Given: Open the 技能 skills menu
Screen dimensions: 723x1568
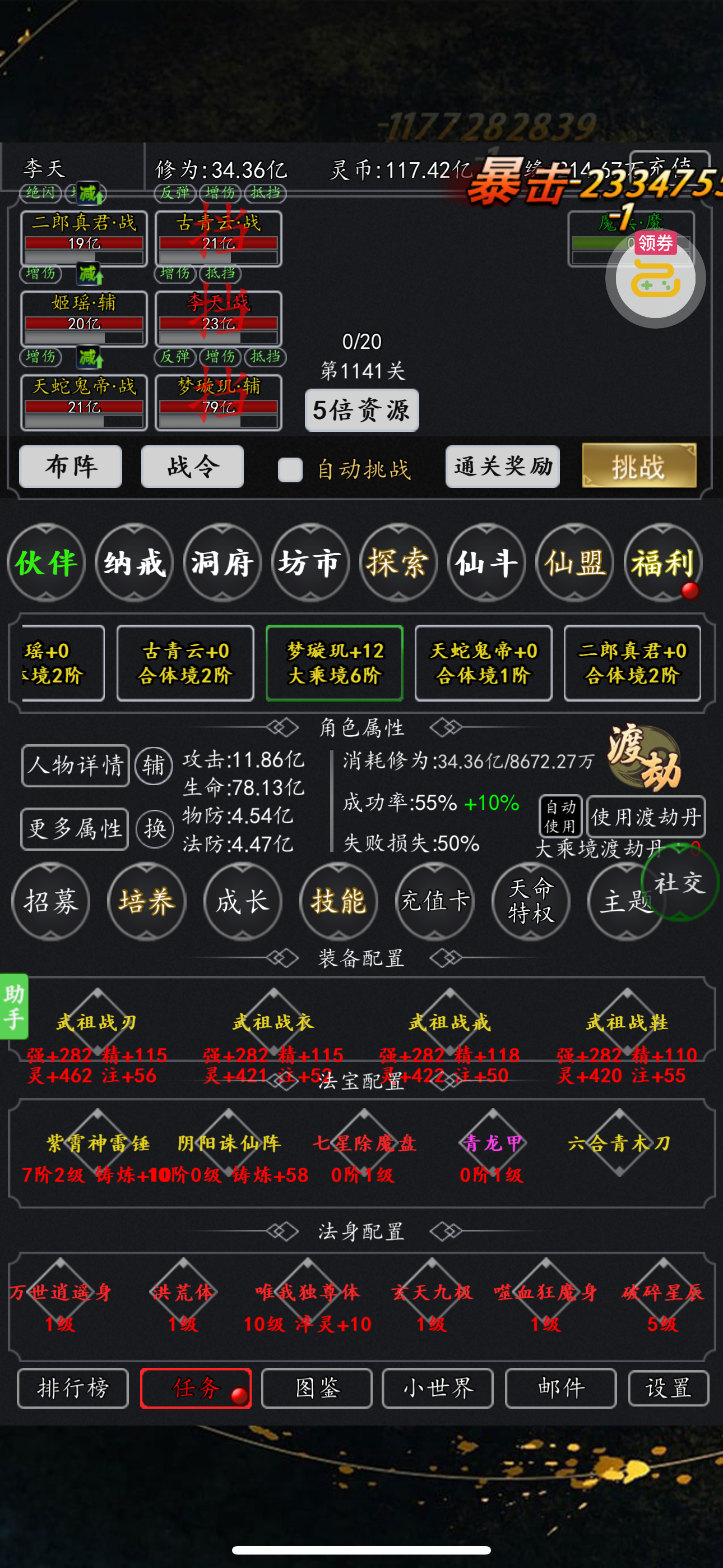Looking at the screenshot, I should [x=339, y=901].
